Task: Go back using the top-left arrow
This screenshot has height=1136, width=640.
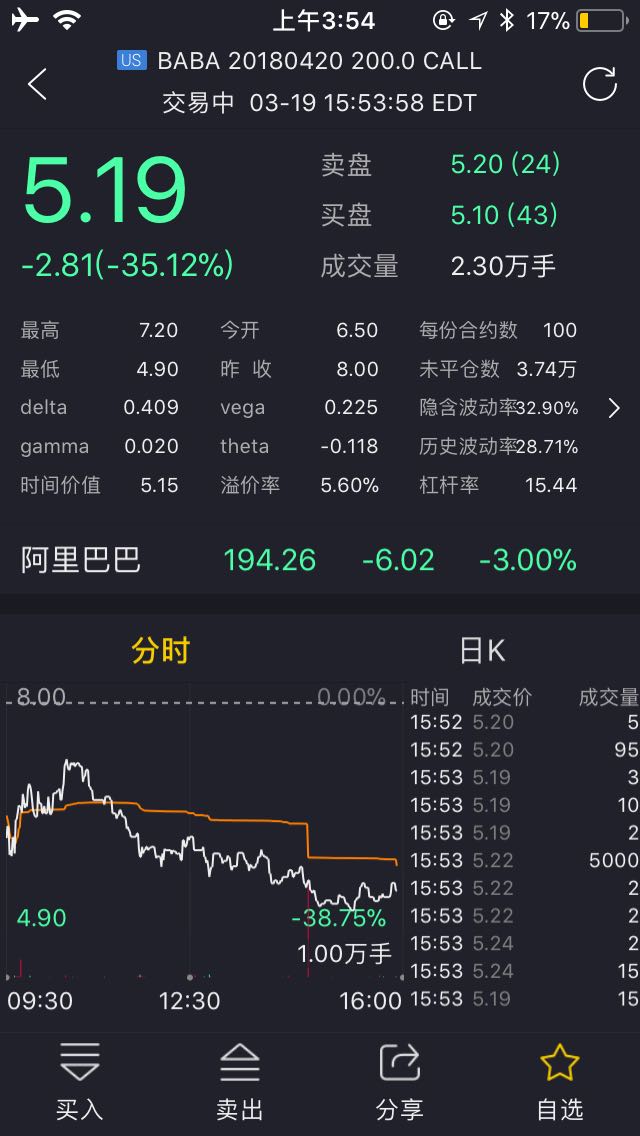Action: (38, 84)
